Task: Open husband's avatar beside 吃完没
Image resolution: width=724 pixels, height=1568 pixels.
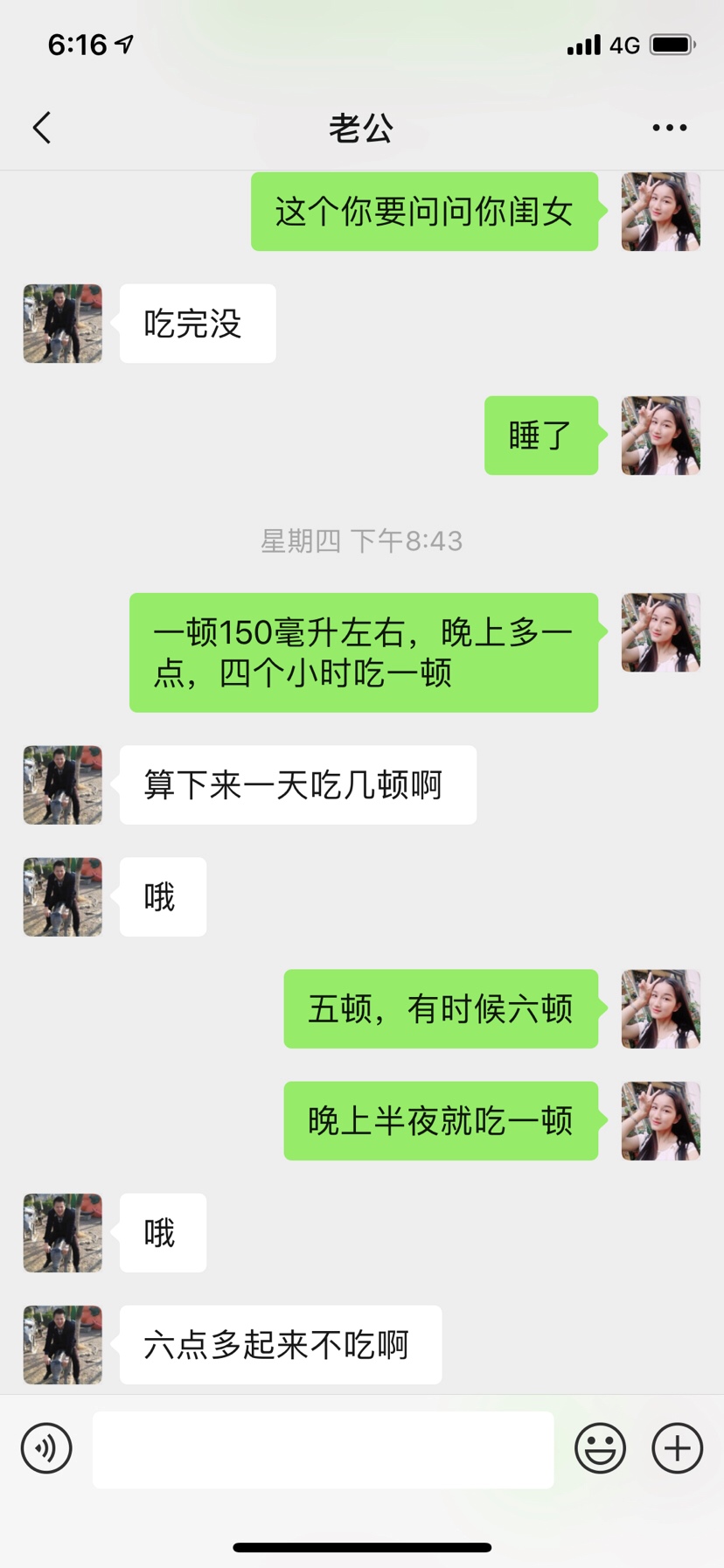Action: [x=63, y=324]
